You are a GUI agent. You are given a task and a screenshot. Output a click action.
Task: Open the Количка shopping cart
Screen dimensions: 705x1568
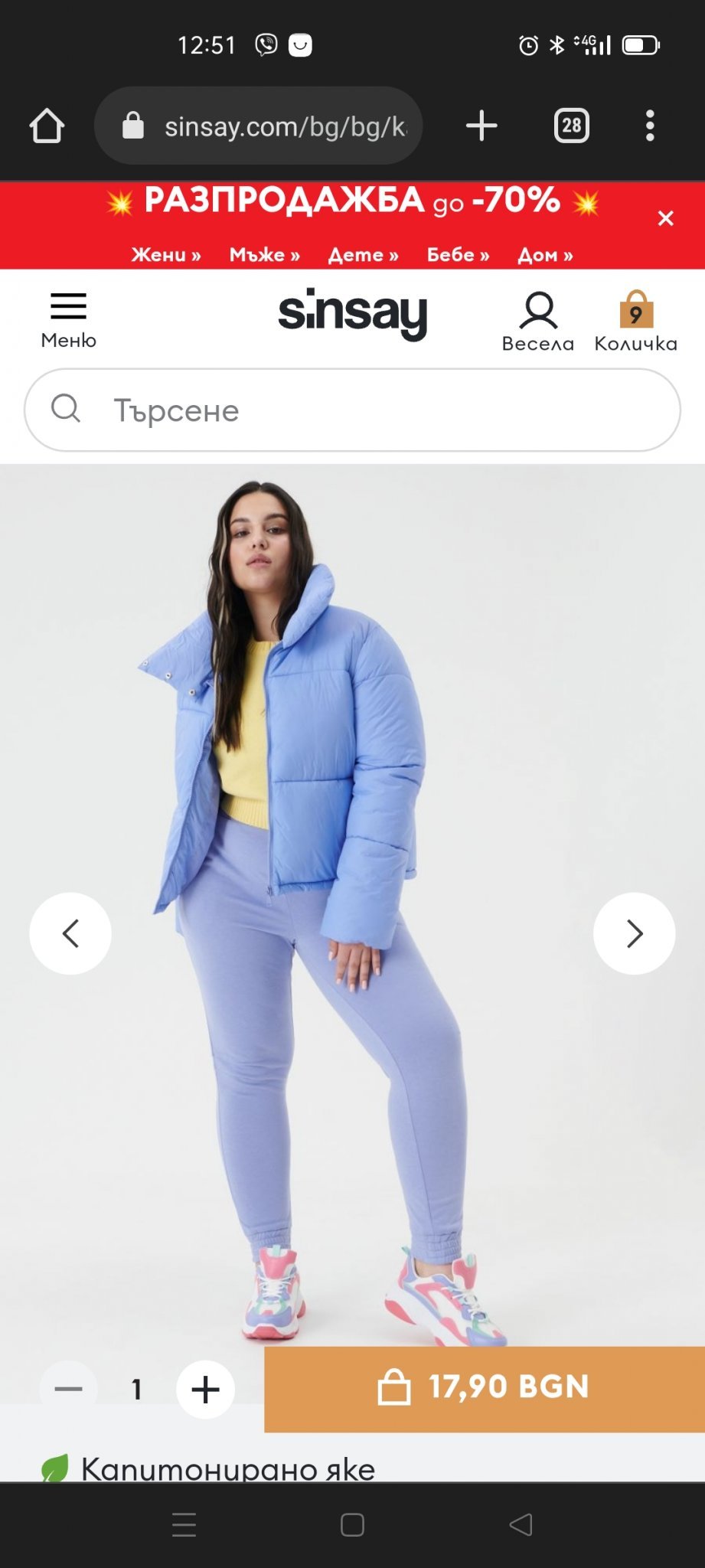click(x=635, y=321)
